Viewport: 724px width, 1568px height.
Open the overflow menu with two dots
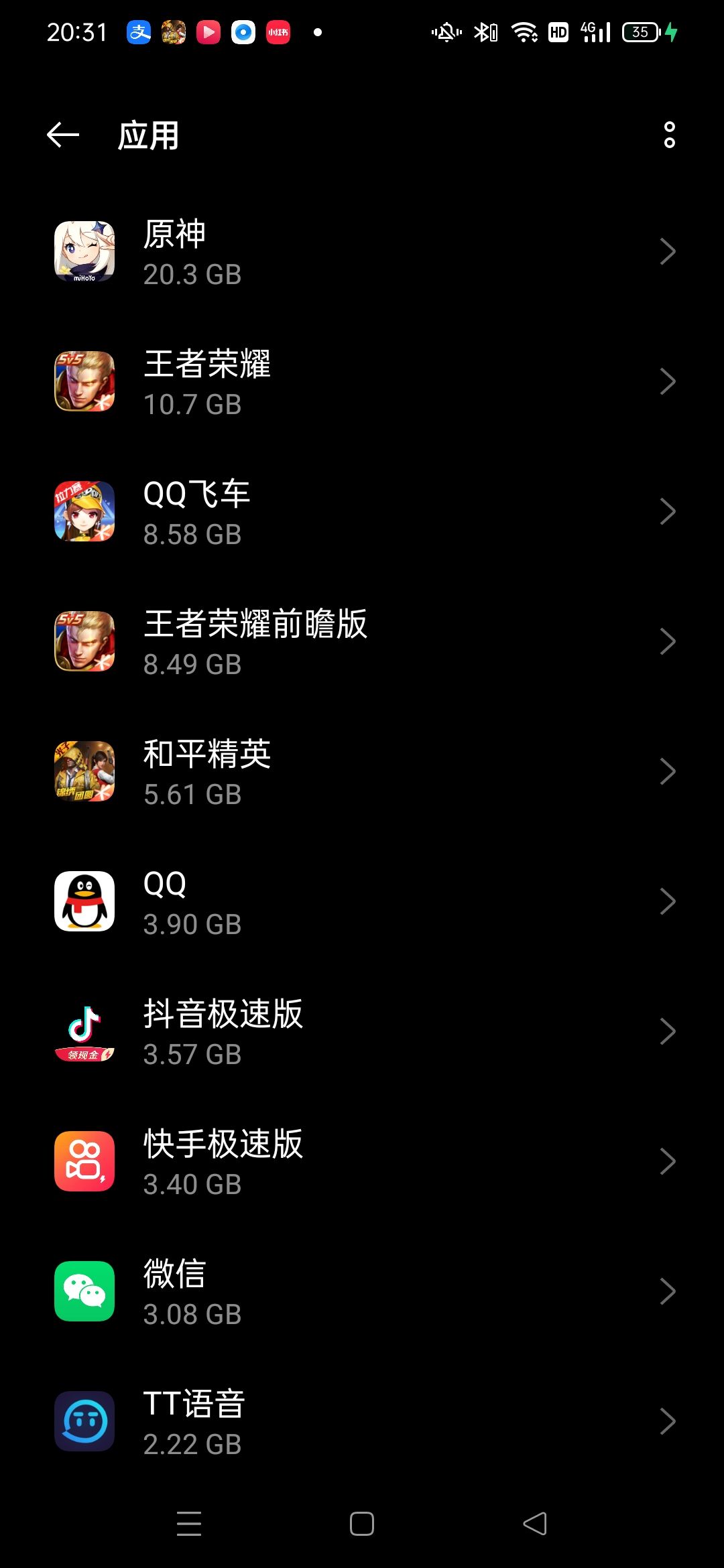[669, 135]
